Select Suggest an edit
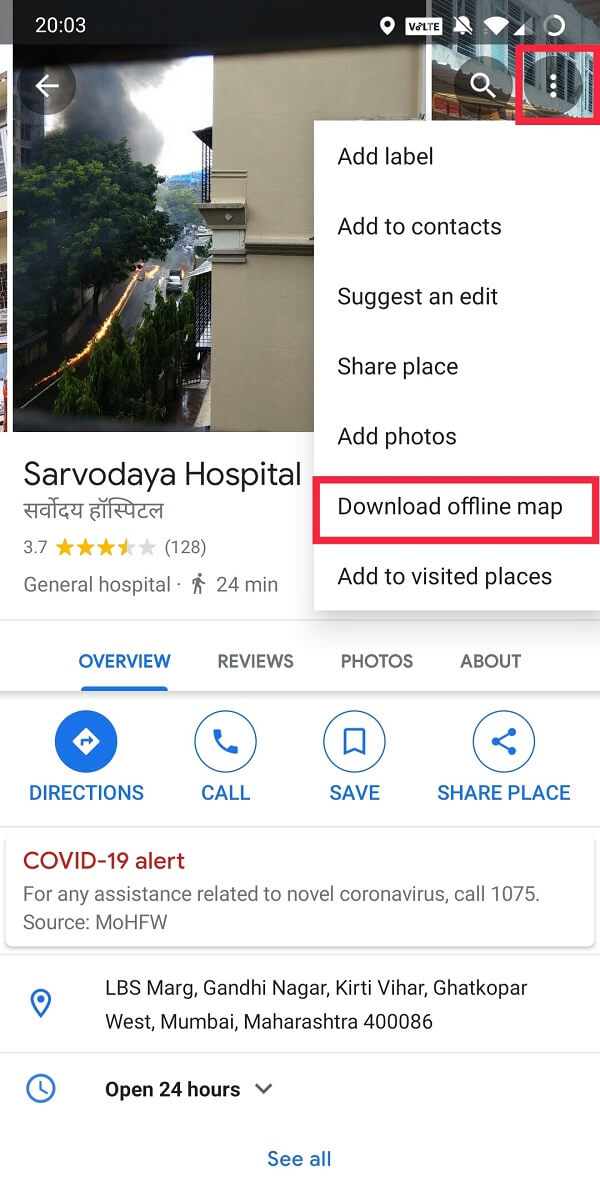 click(x=418, y=296)
